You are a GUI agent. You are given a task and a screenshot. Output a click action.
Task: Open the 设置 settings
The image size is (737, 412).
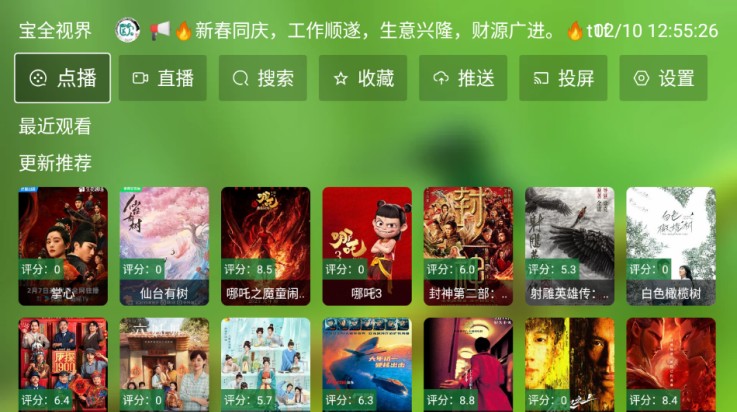[x=662, y=78]
